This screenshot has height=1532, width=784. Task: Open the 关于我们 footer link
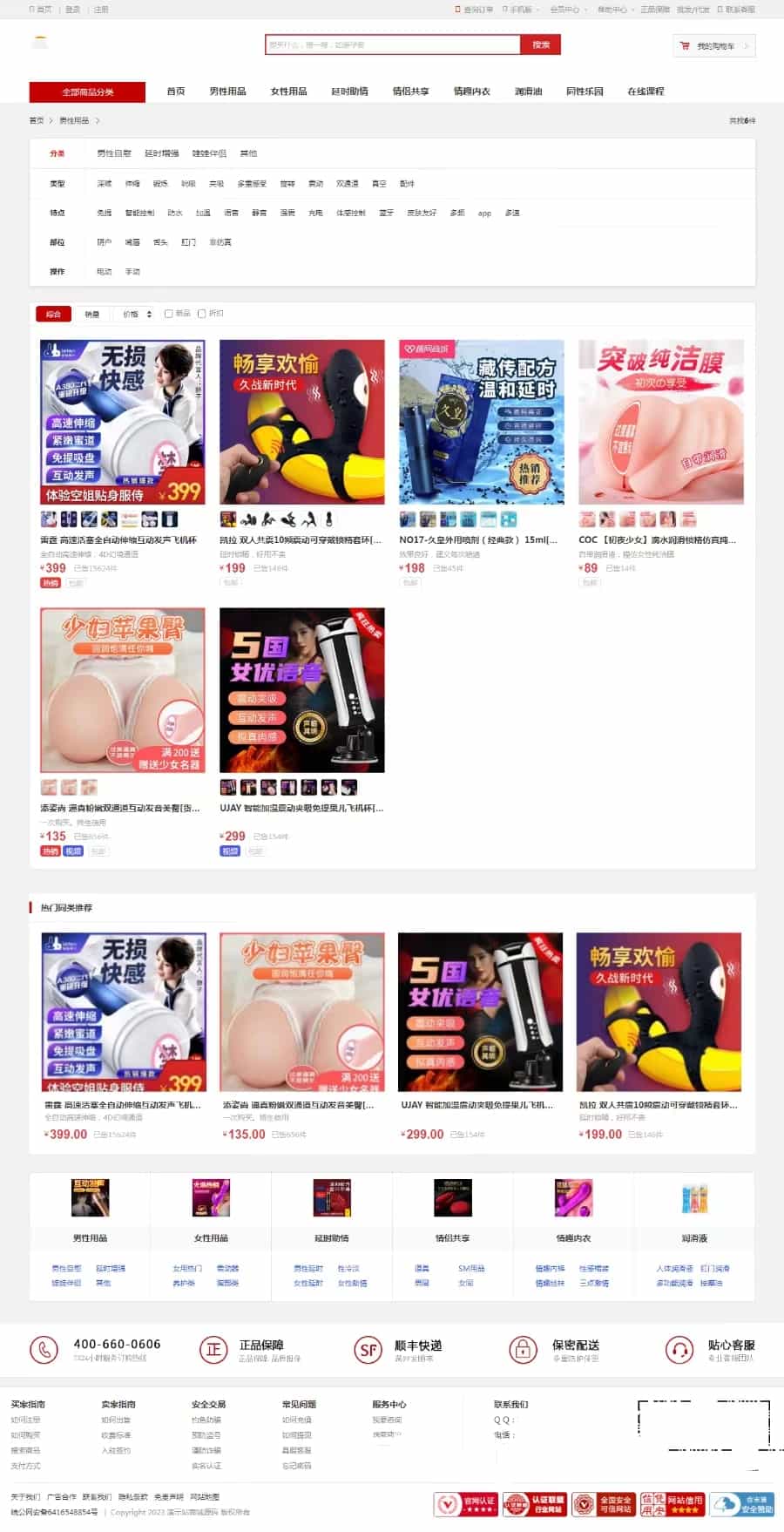[x=24, y=1497]
